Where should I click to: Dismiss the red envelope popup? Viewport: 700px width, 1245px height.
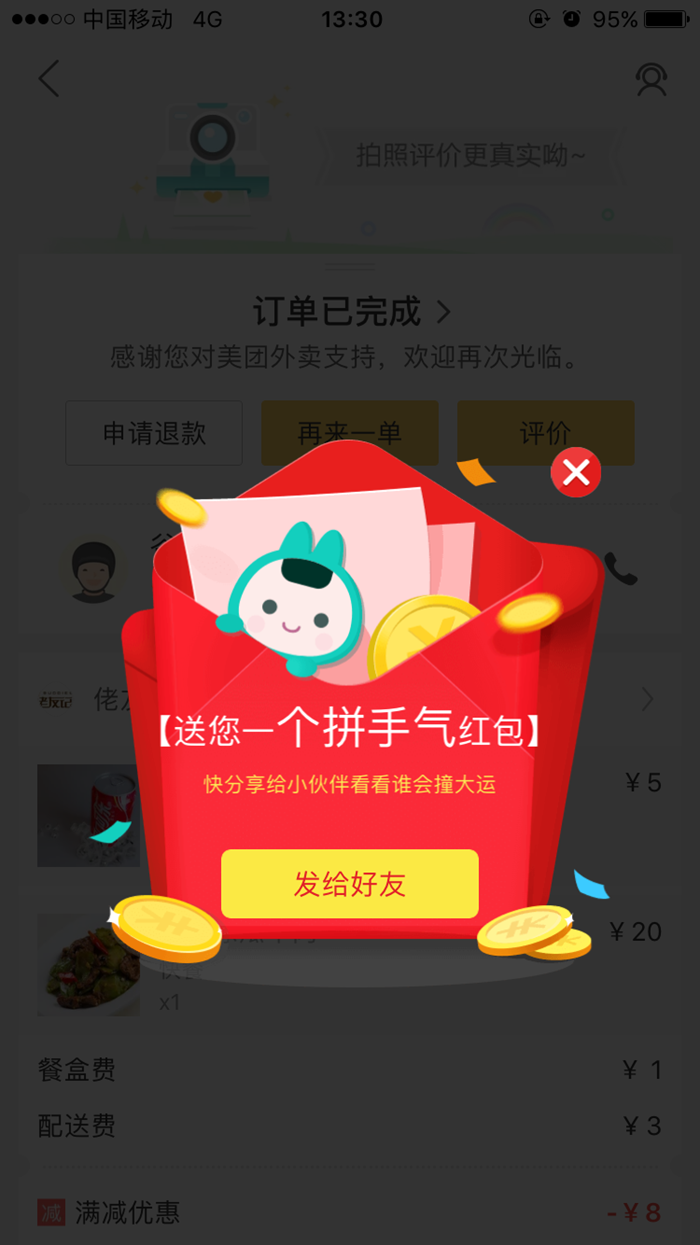pos(576,472)
